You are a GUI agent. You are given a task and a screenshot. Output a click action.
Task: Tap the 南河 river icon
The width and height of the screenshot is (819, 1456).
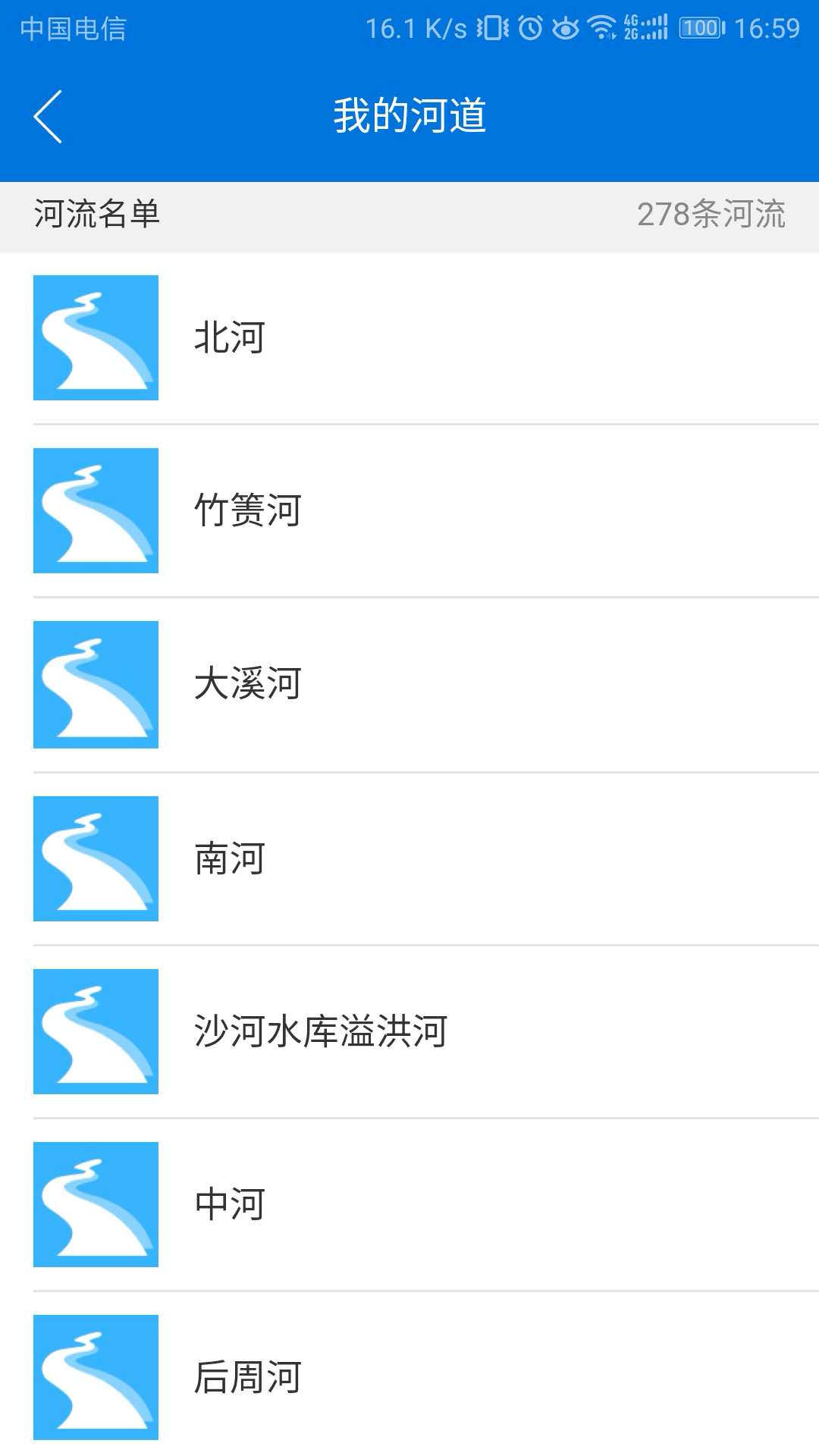96,858
